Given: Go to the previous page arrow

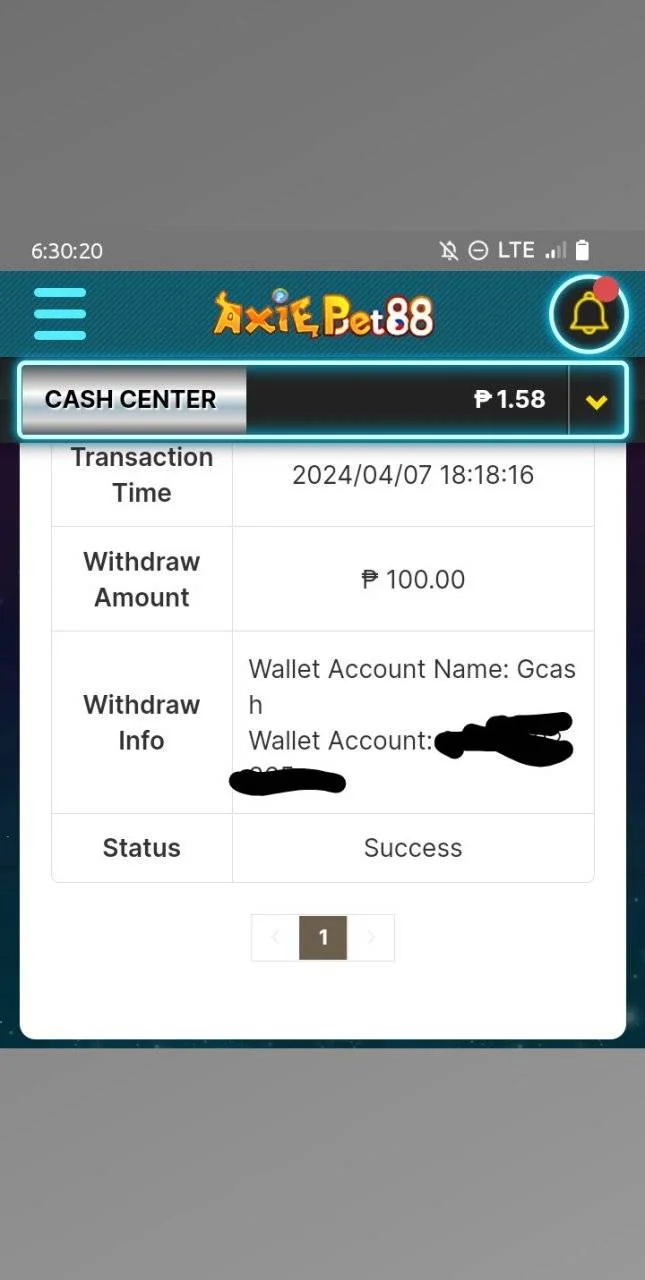Looking at the screenshot, I should tap(275, 938).
